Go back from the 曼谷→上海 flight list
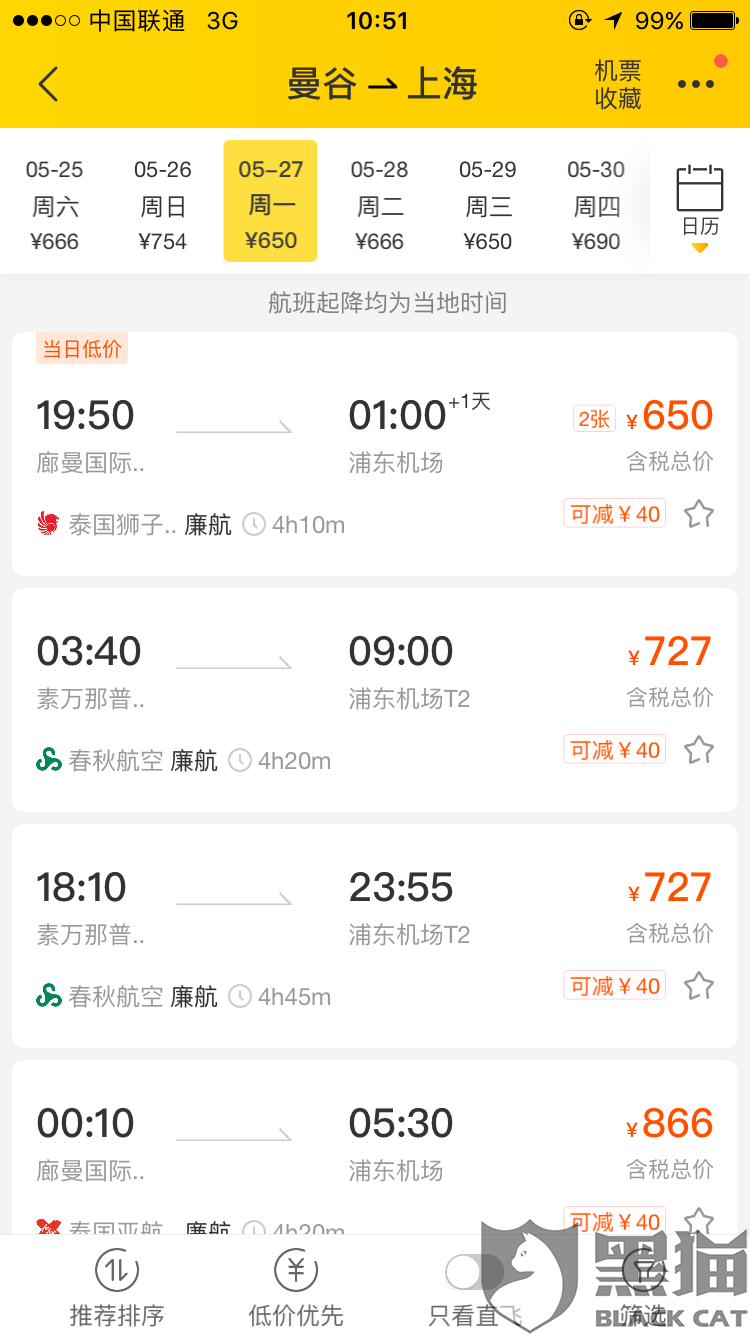750x1334 pixels. [x=48, y=84]
